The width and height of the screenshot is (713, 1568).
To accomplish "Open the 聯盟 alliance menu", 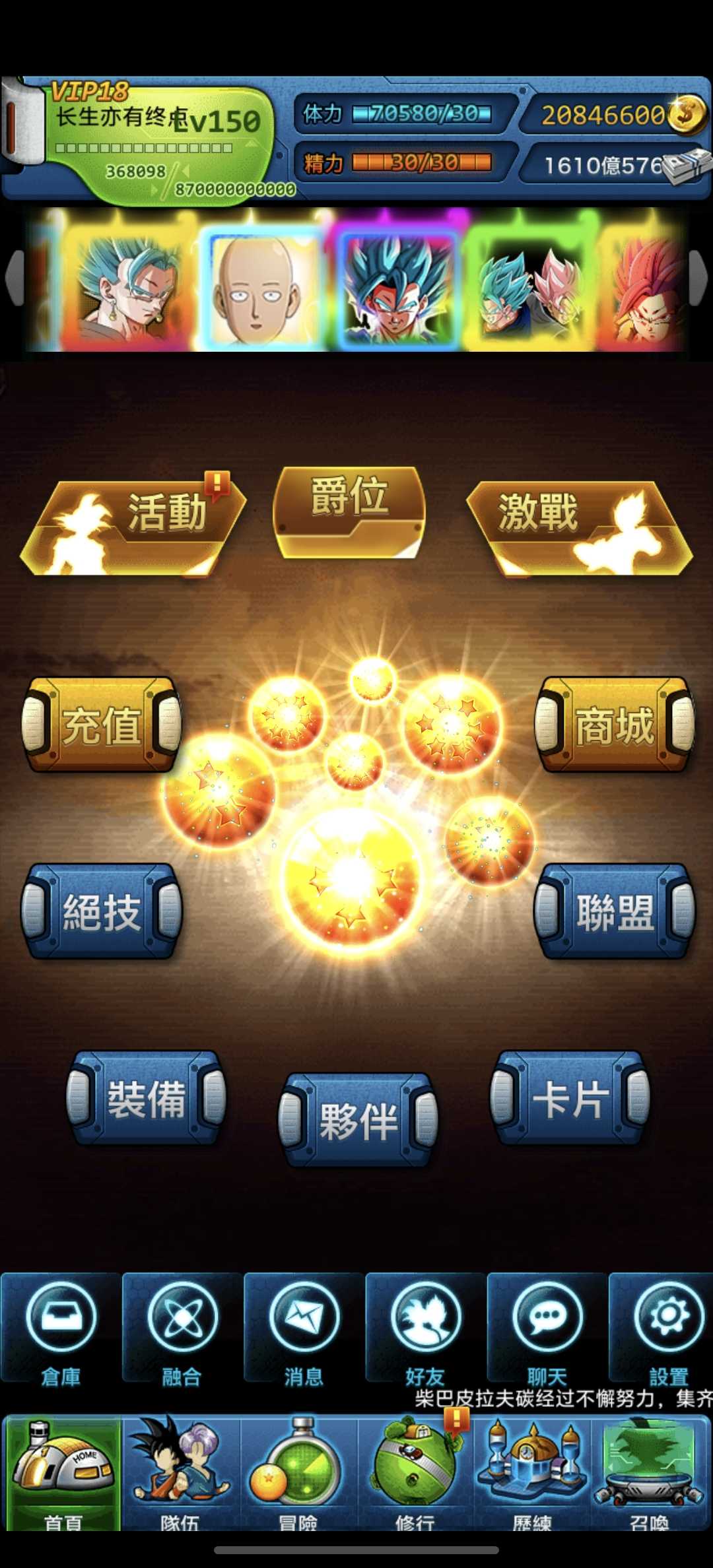I will point(614,912).
